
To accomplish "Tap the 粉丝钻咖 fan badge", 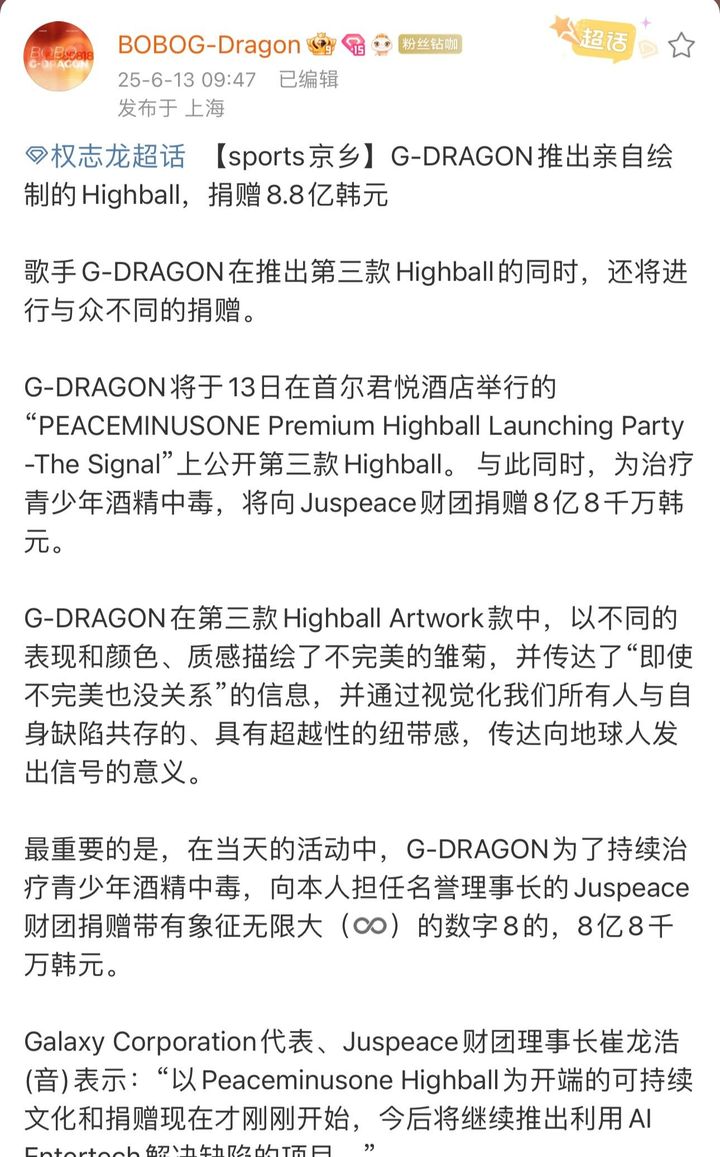I will click(x=430, y=44).
